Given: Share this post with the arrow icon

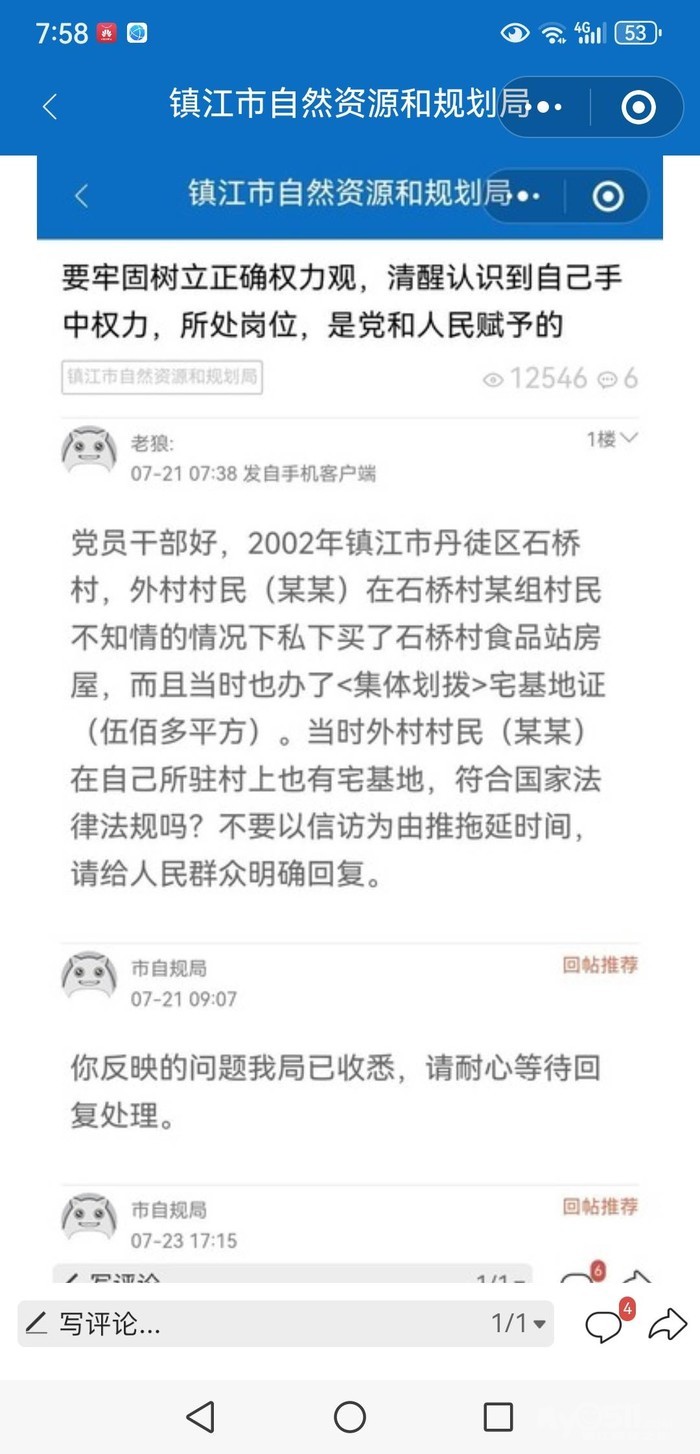Looking at the screenshot, I should click(x=667, y=1325).
